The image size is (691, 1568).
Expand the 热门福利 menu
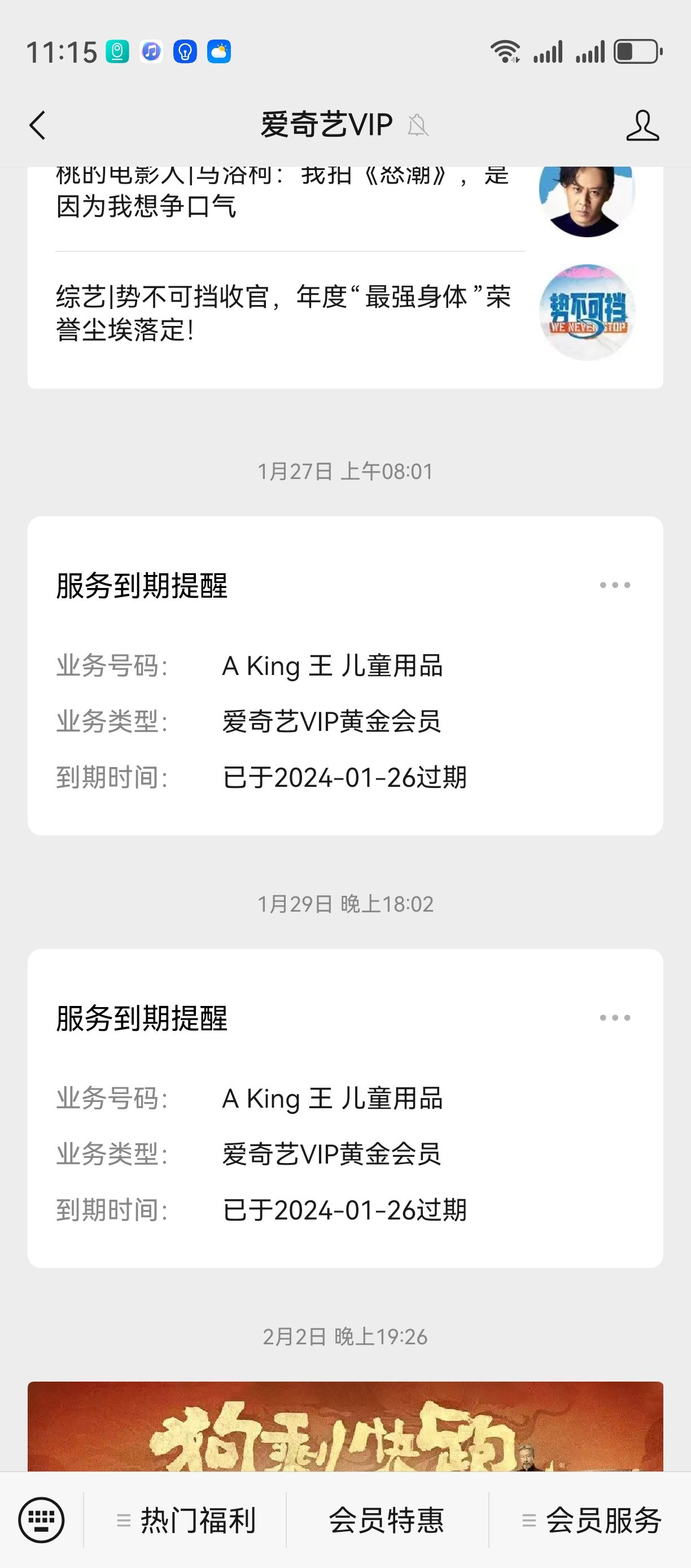pyautogui.click(x=186, y=1520)
